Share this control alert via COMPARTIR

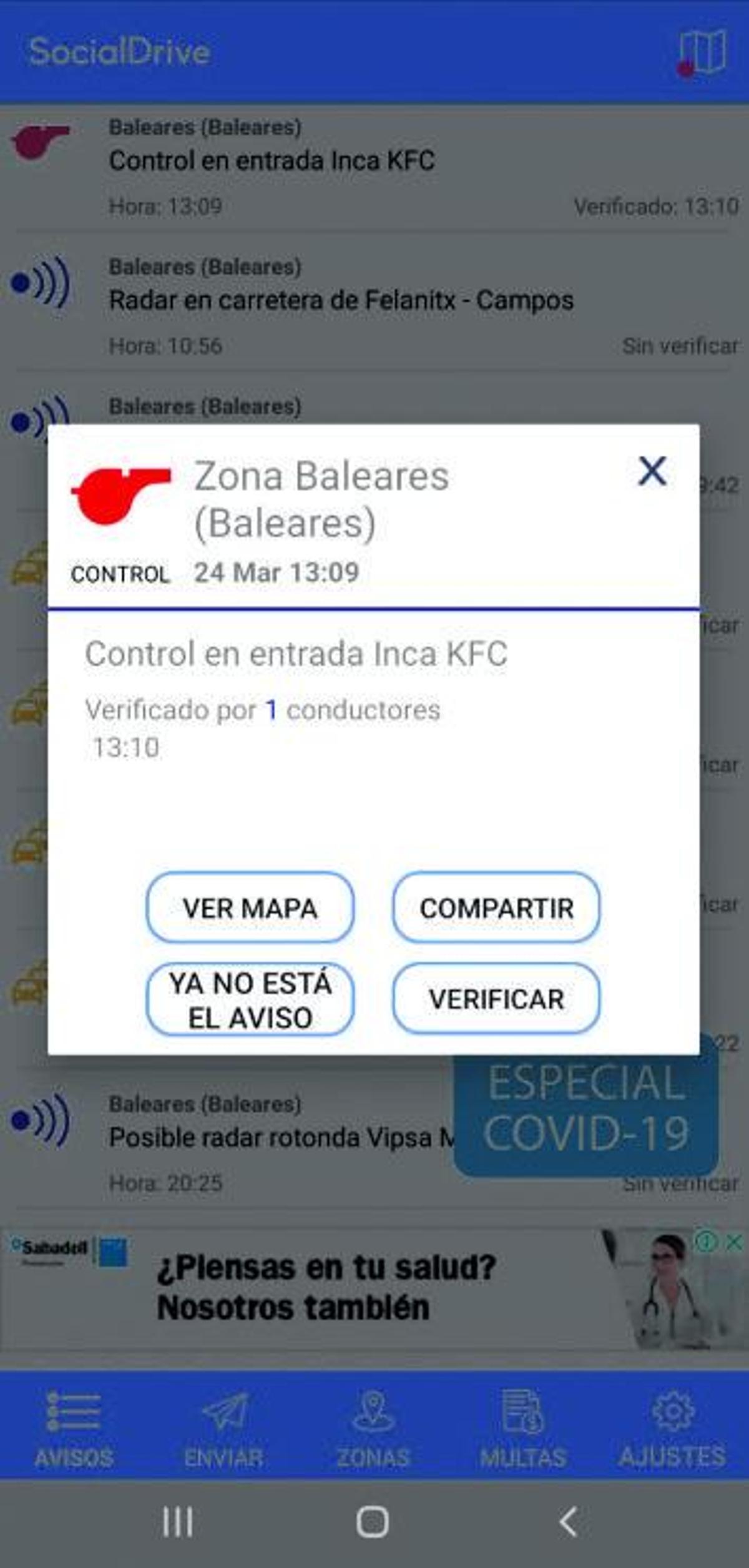496,908
